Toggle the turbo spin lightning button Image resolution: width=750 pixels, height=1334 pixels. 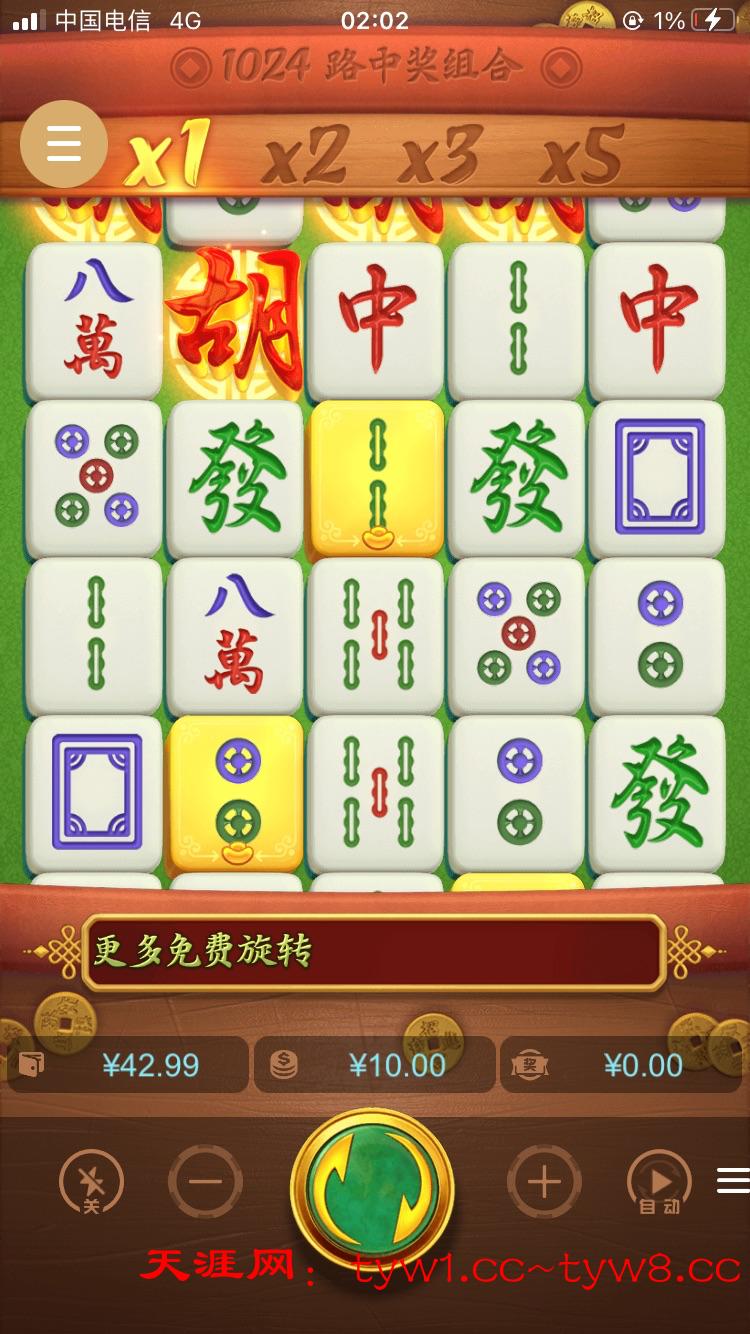pyautogui.click(x=91, y=1183)
